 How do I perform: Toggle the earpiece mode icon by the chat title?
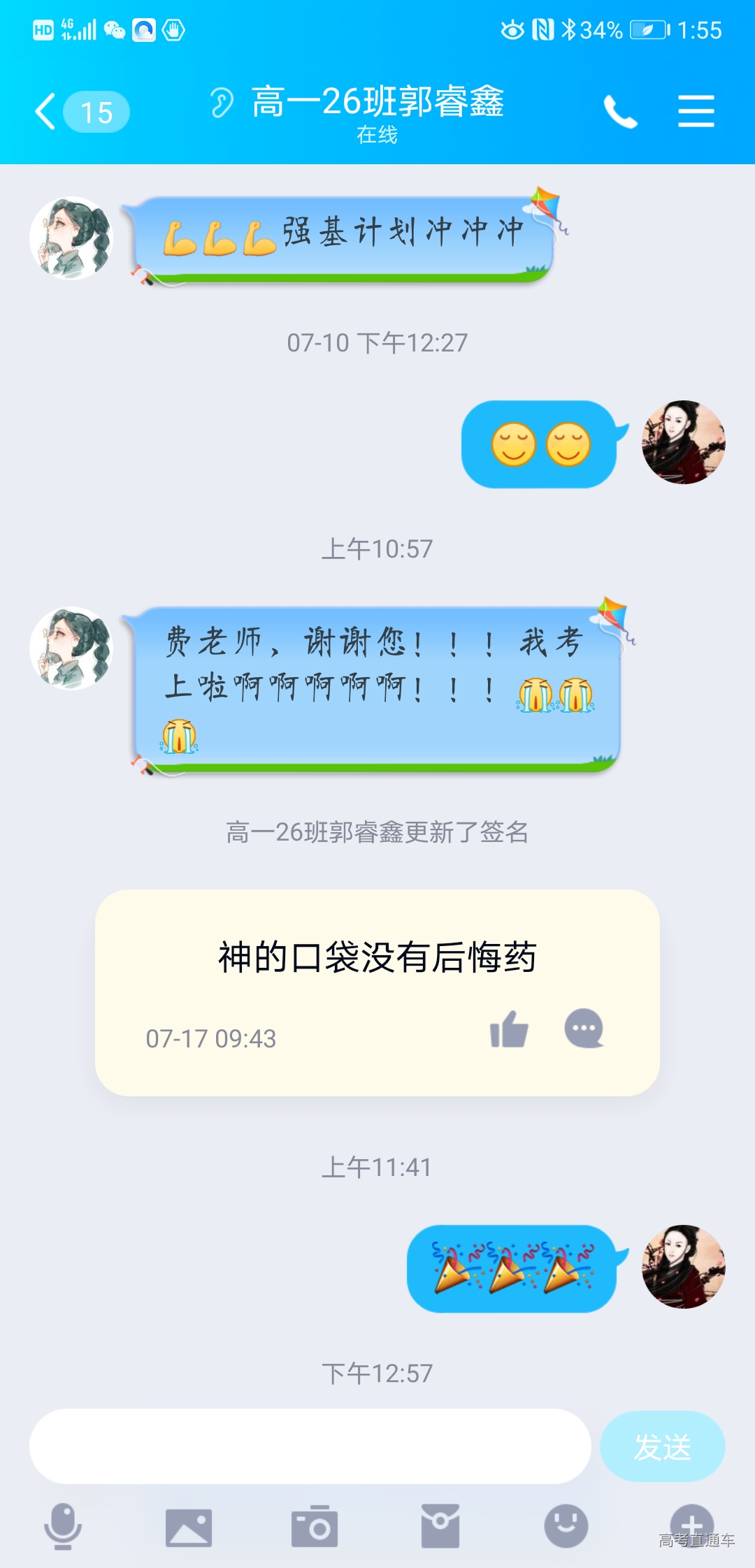[222, 103]
